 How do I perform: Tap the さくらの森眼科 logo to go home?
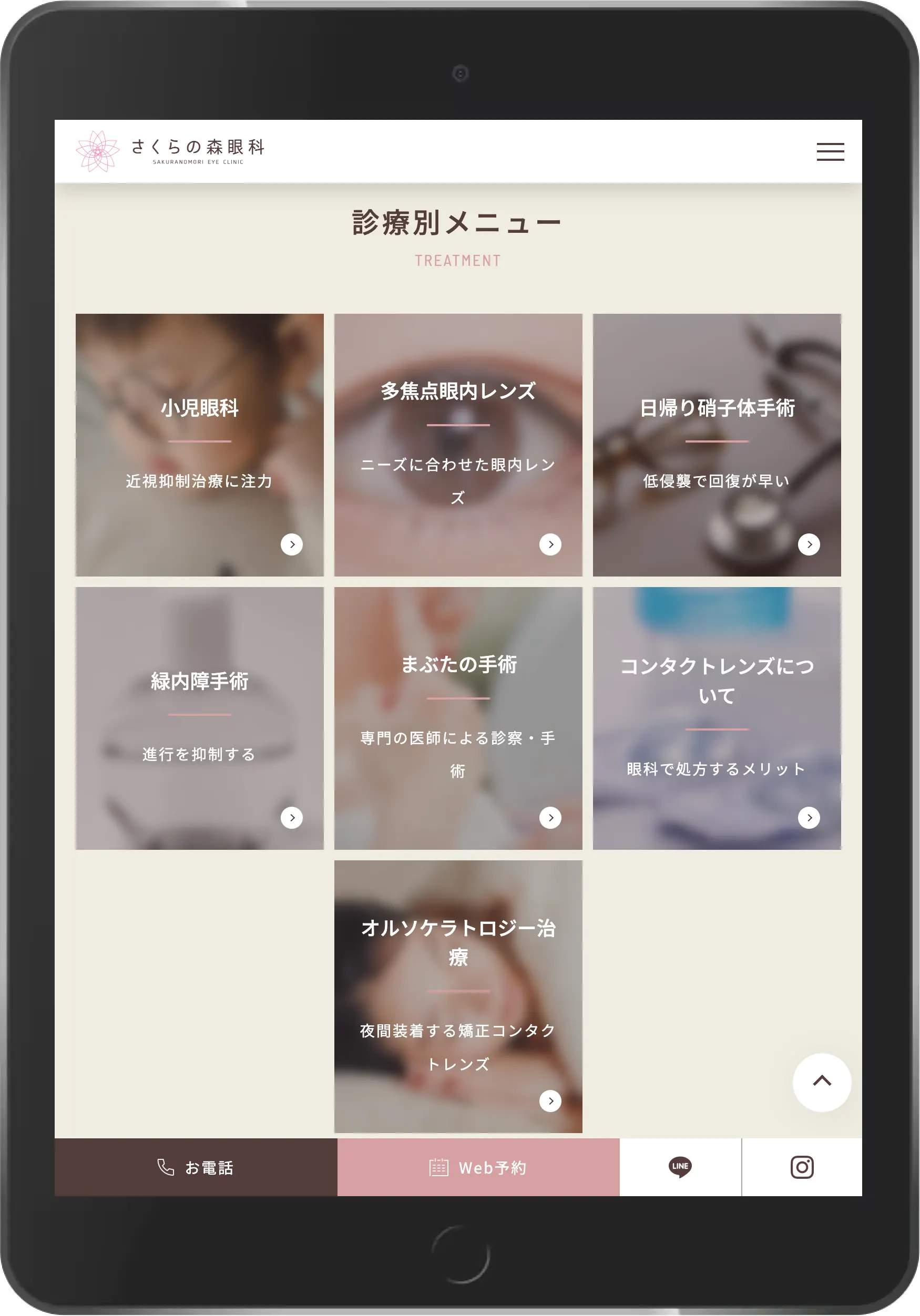click(x=171, y=151)
